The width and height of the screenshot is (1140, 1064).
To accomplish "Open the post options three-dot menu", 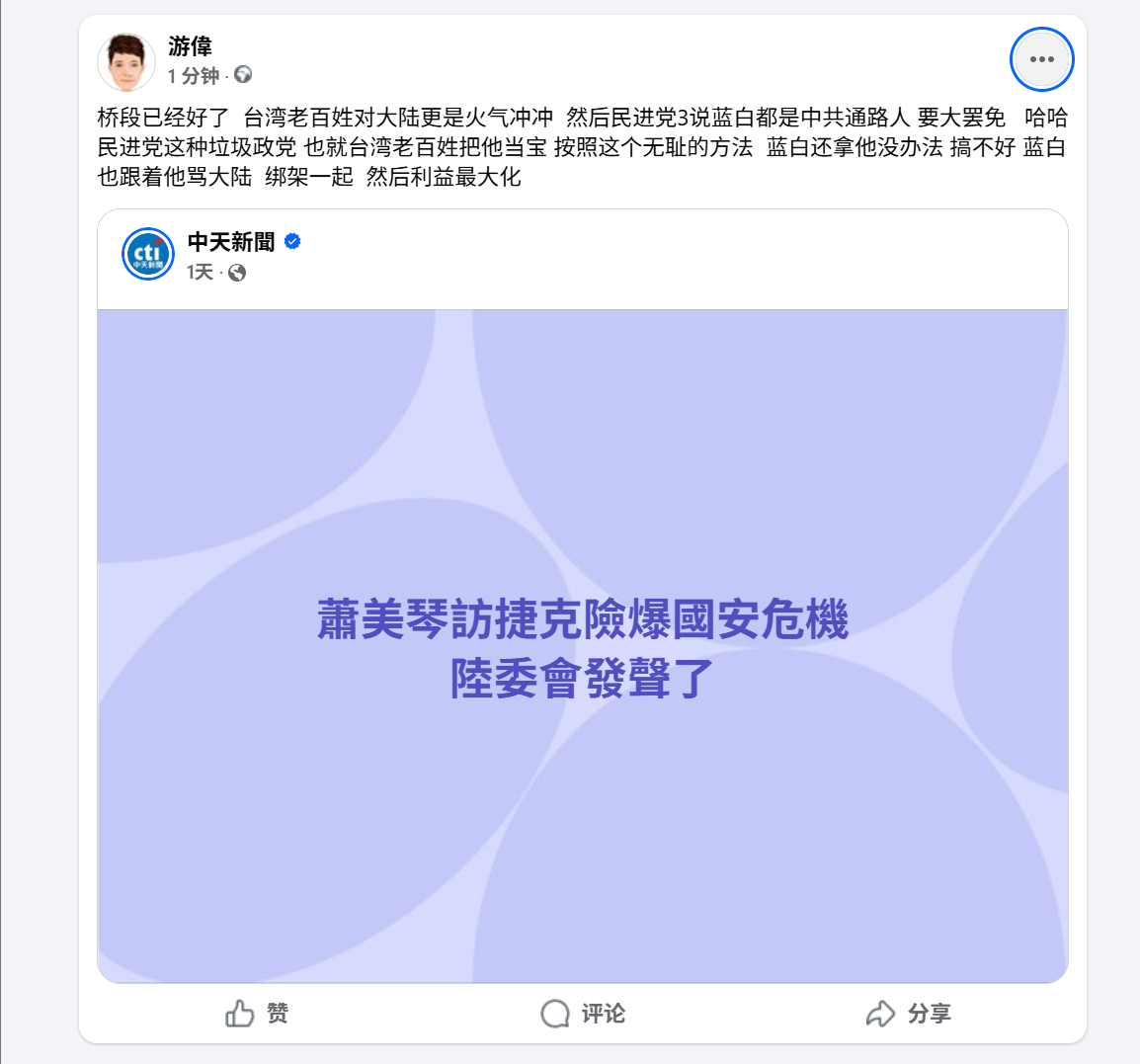I will pyautogui.click(x=1041, y=59).
